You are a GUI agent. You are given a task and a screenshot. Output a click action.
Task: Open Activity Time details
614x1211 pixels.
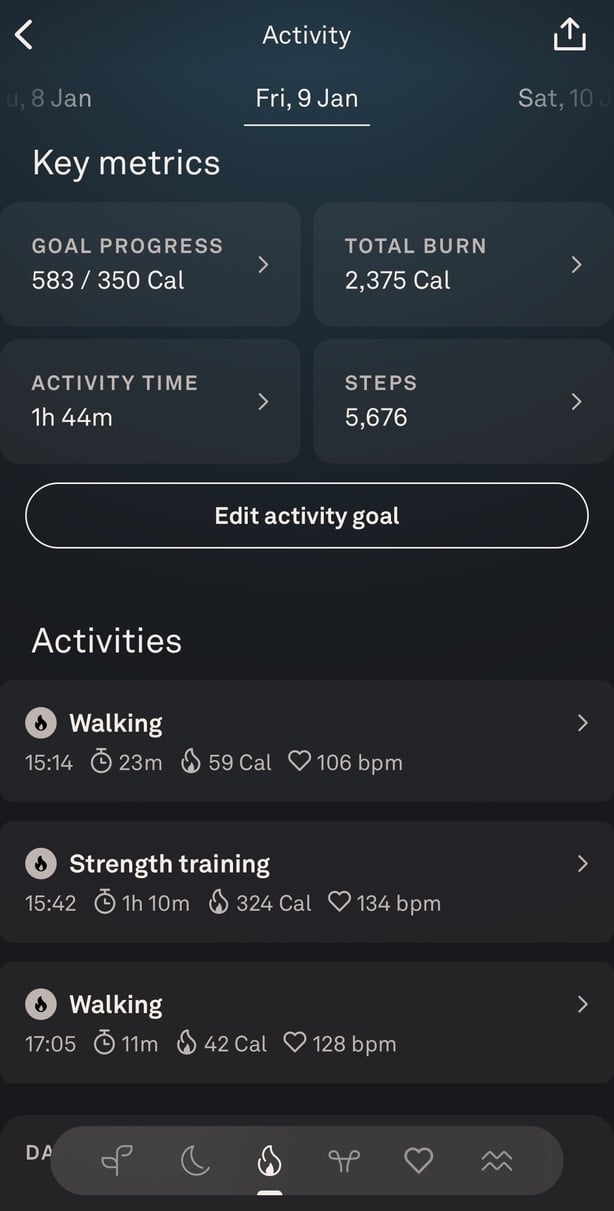[150, 401]
